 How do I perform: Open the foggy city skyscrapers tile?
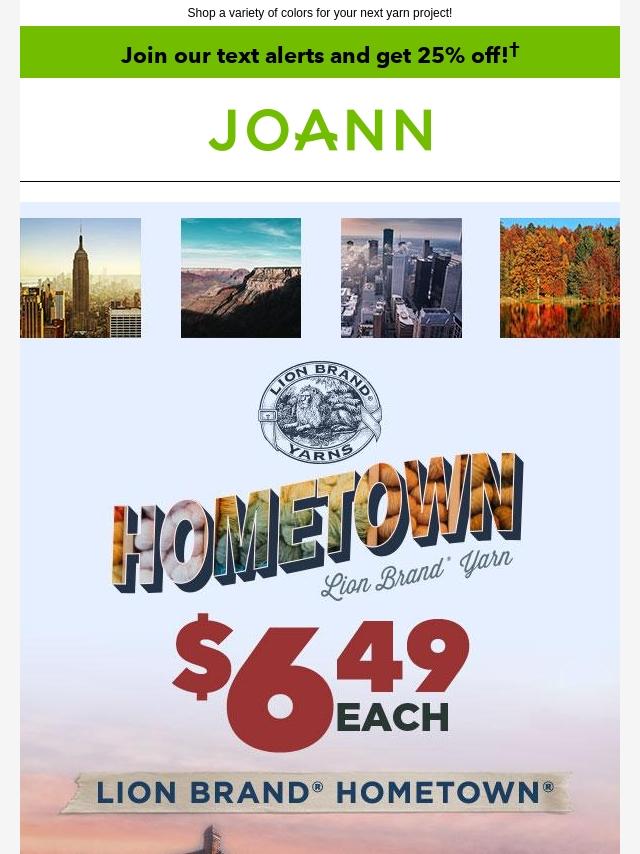tap(401, 278)
